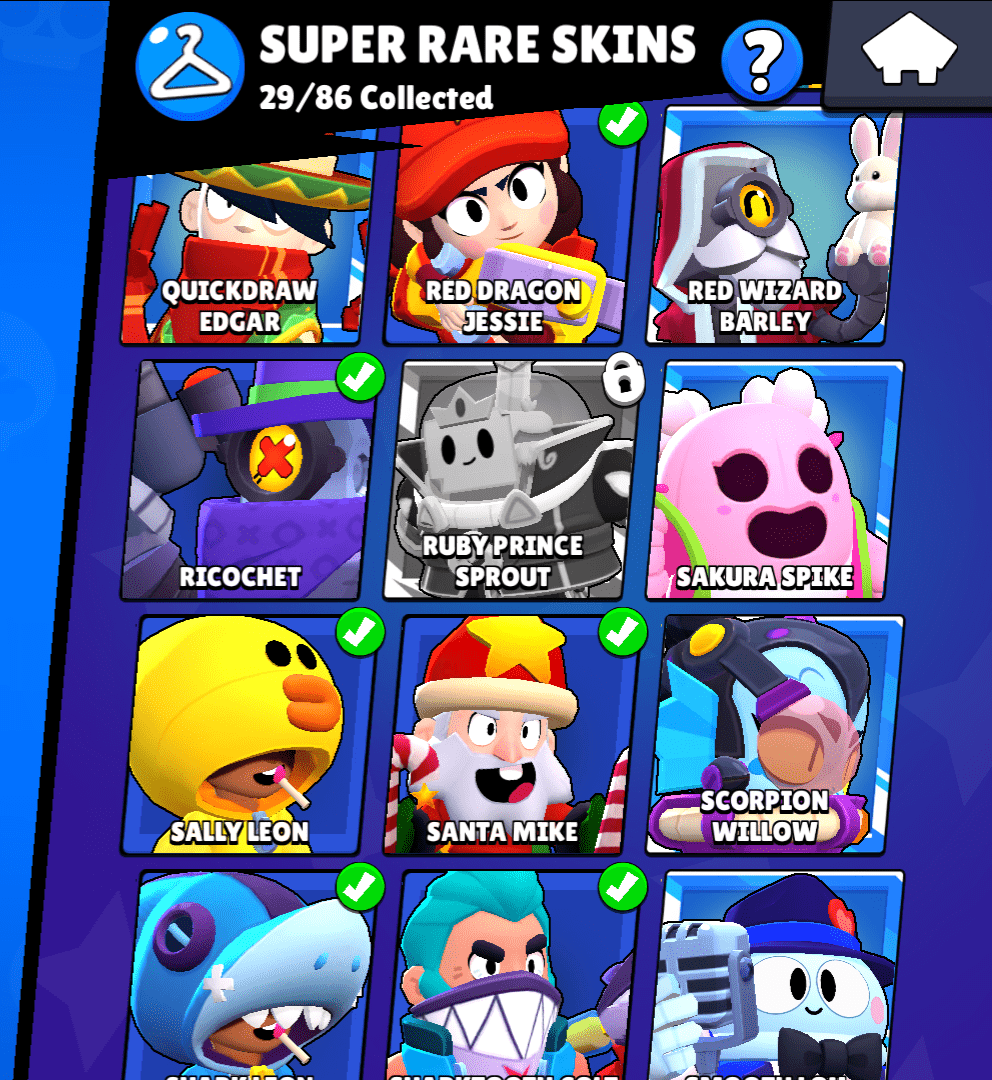This screenshot has height=1080, width=992.
Task: Open the Scorpion Willow skin
Action: (x=774, y=736)
